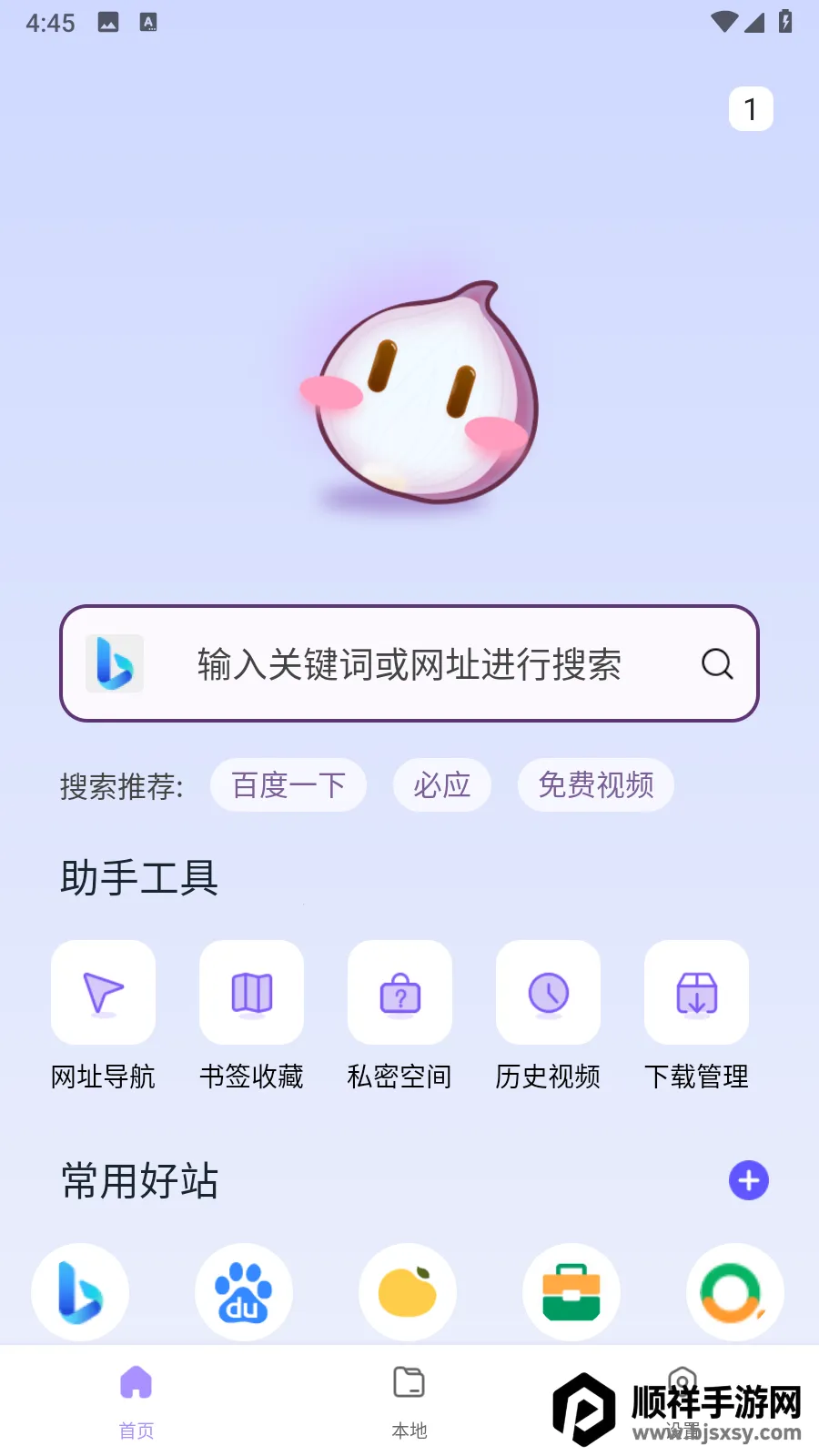Tap the magnifier search icon

(717, 664)
